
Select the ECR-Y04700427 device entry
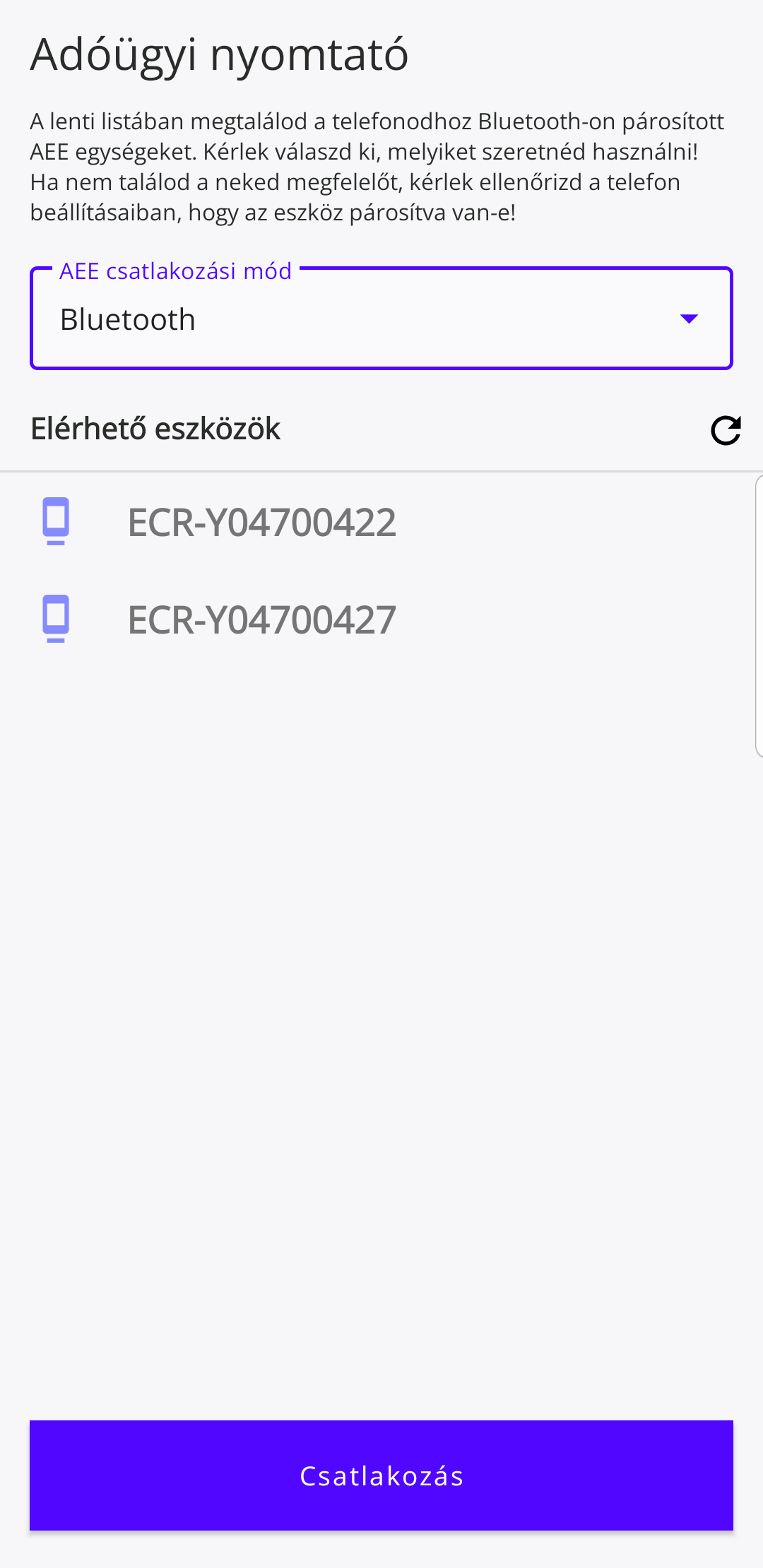pyautogui.click(x=261, y=620)
